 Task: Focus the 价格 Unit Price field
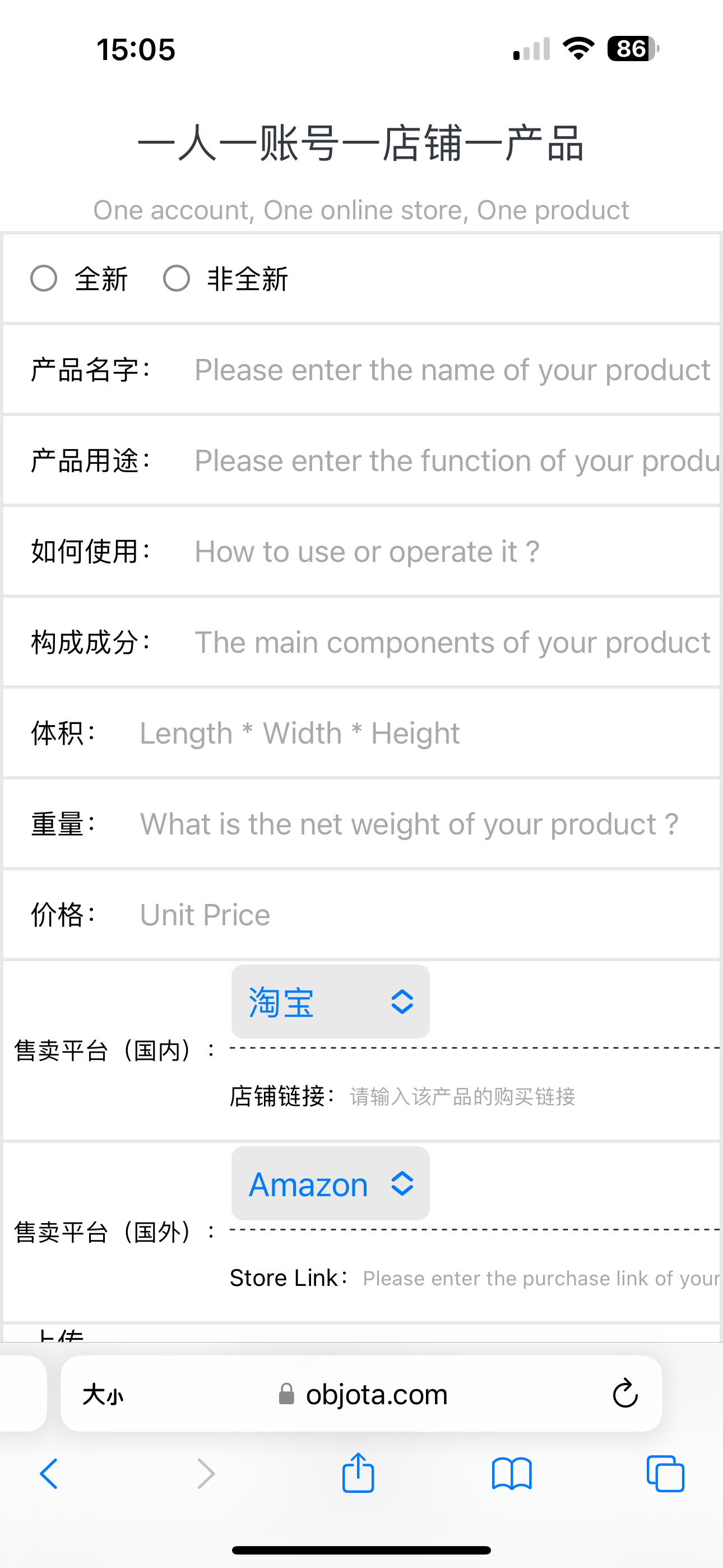[426, 915]
